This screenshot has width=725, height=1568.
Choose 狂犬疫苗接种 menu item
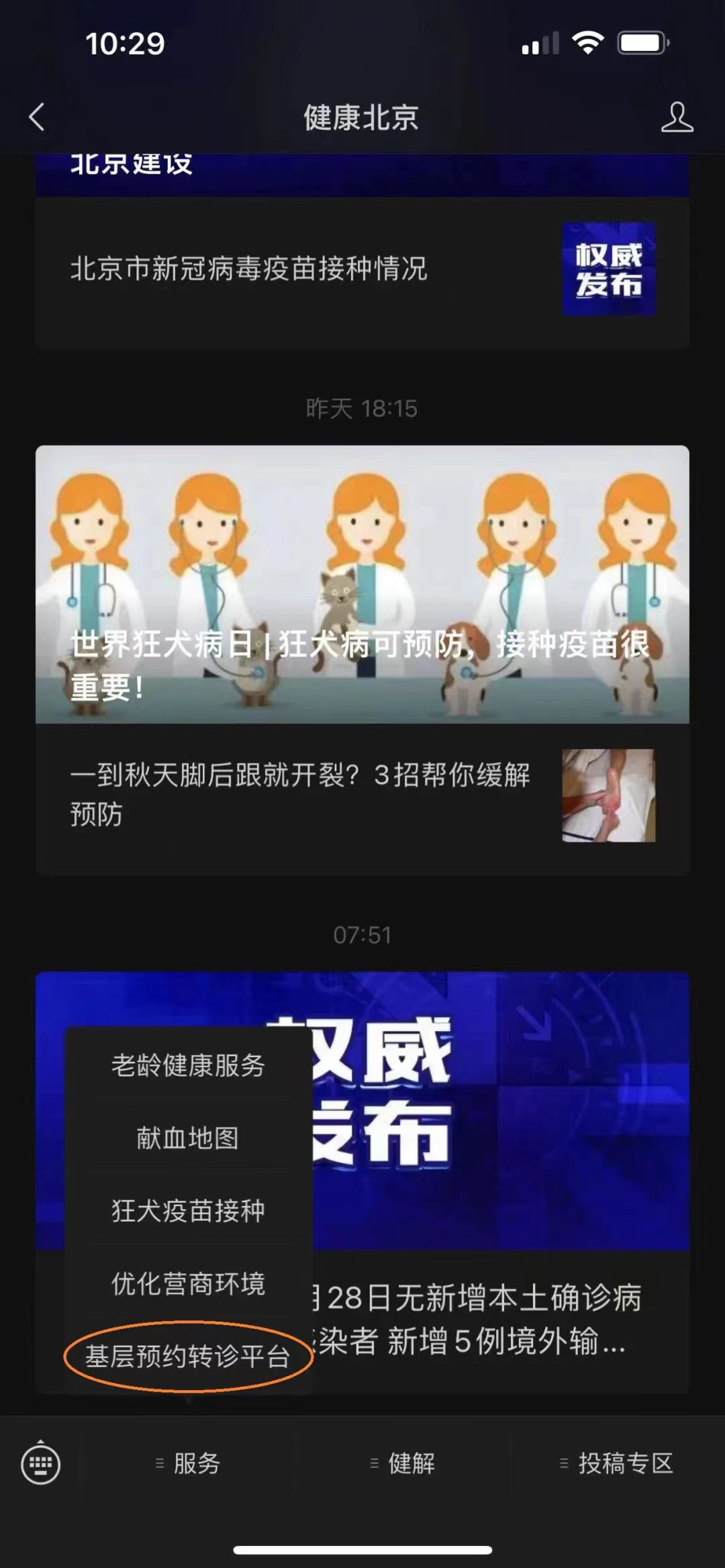(188, 1210)
